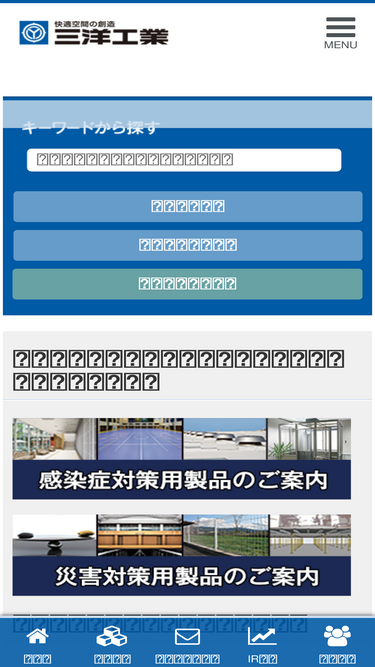Screen dimensions: 375x667
Task: Open the 災害対策用製品のご案内 banner
Action: [x=182, y=555]
